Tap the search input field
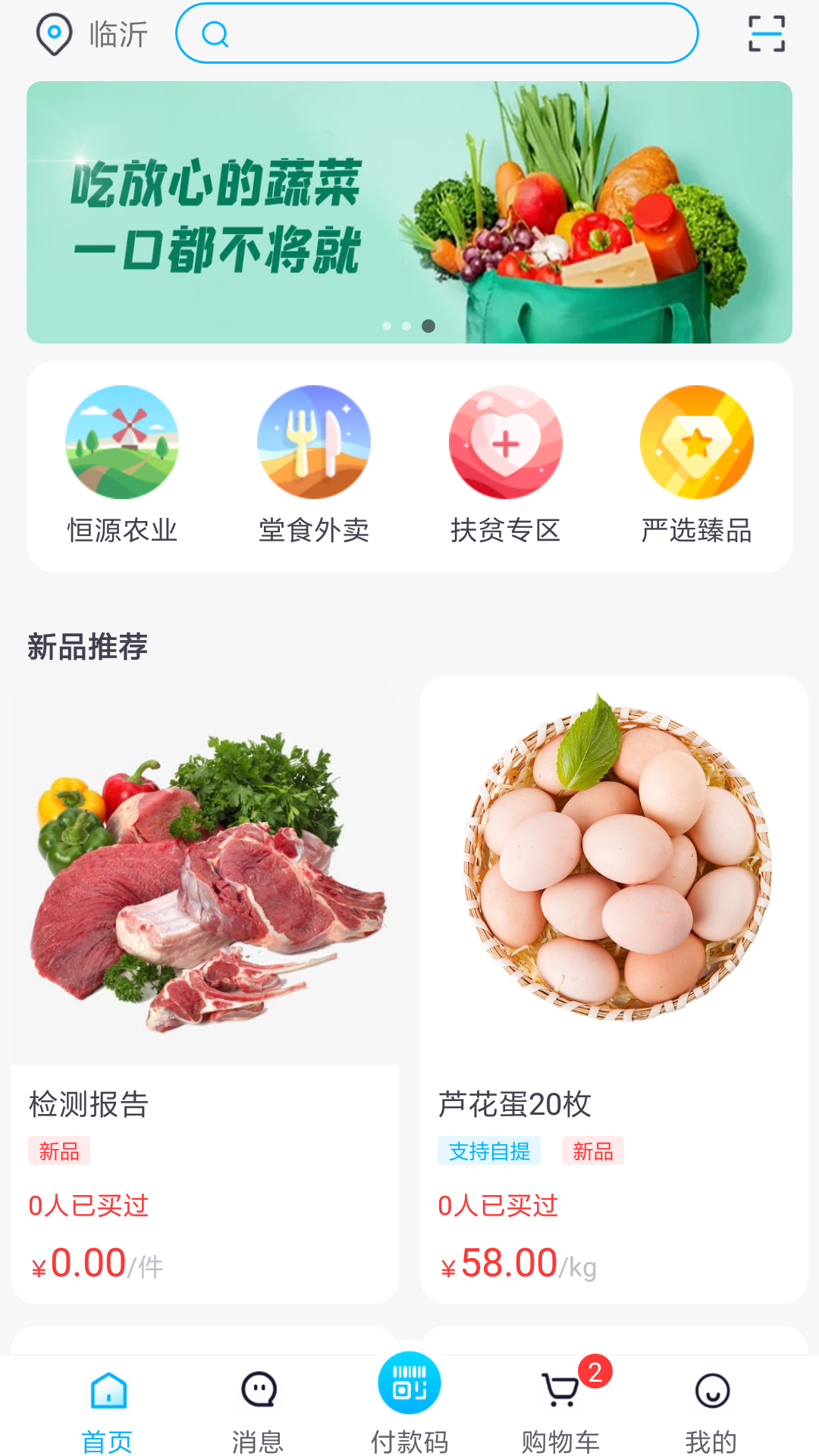Viewport: 819px width, 1456px height. click(455, 33)
